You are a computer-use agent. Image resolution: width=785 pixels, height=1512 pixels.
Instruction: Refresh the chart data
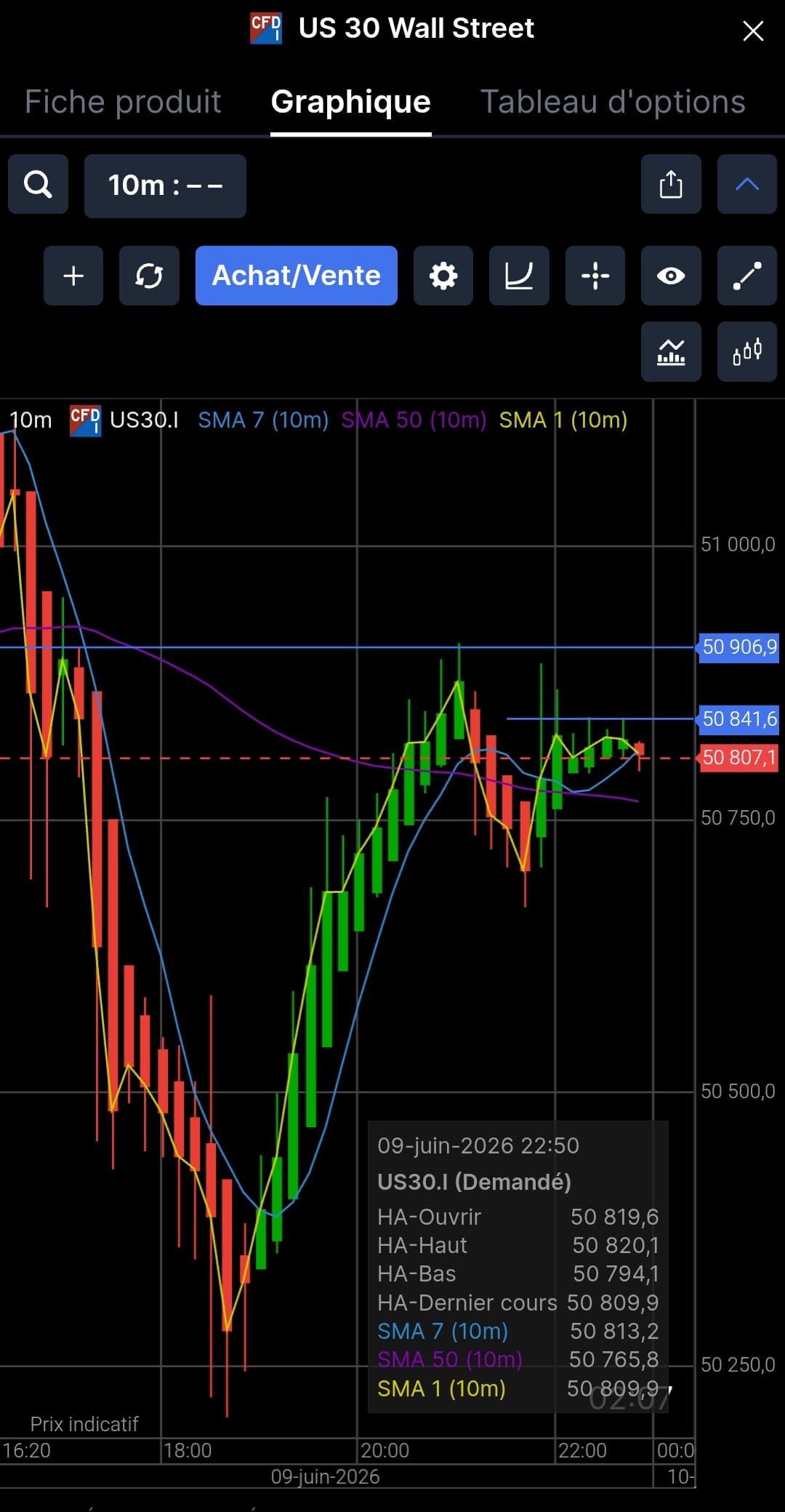click(x=149, y=276)
